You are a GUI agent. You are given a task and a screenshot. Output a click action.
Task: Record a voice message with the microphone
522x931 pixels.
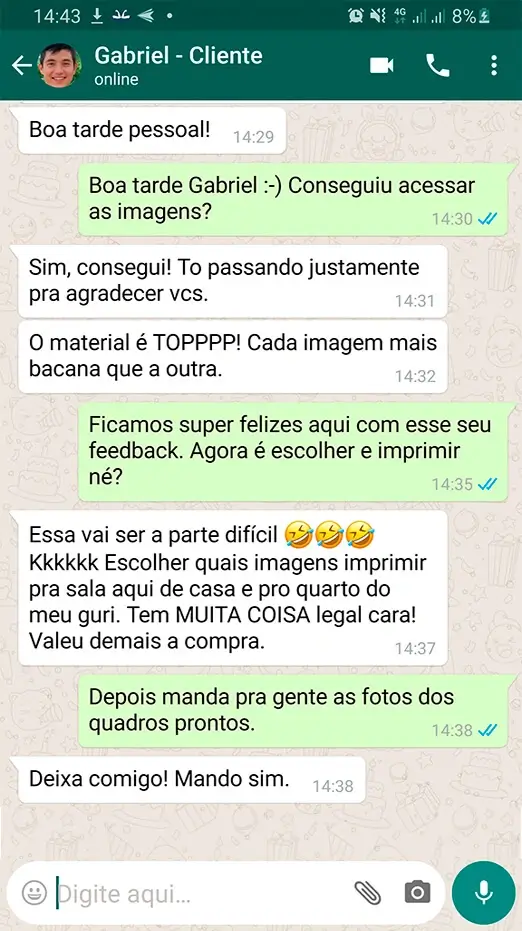pyautogui.click(x=483, y=892)
